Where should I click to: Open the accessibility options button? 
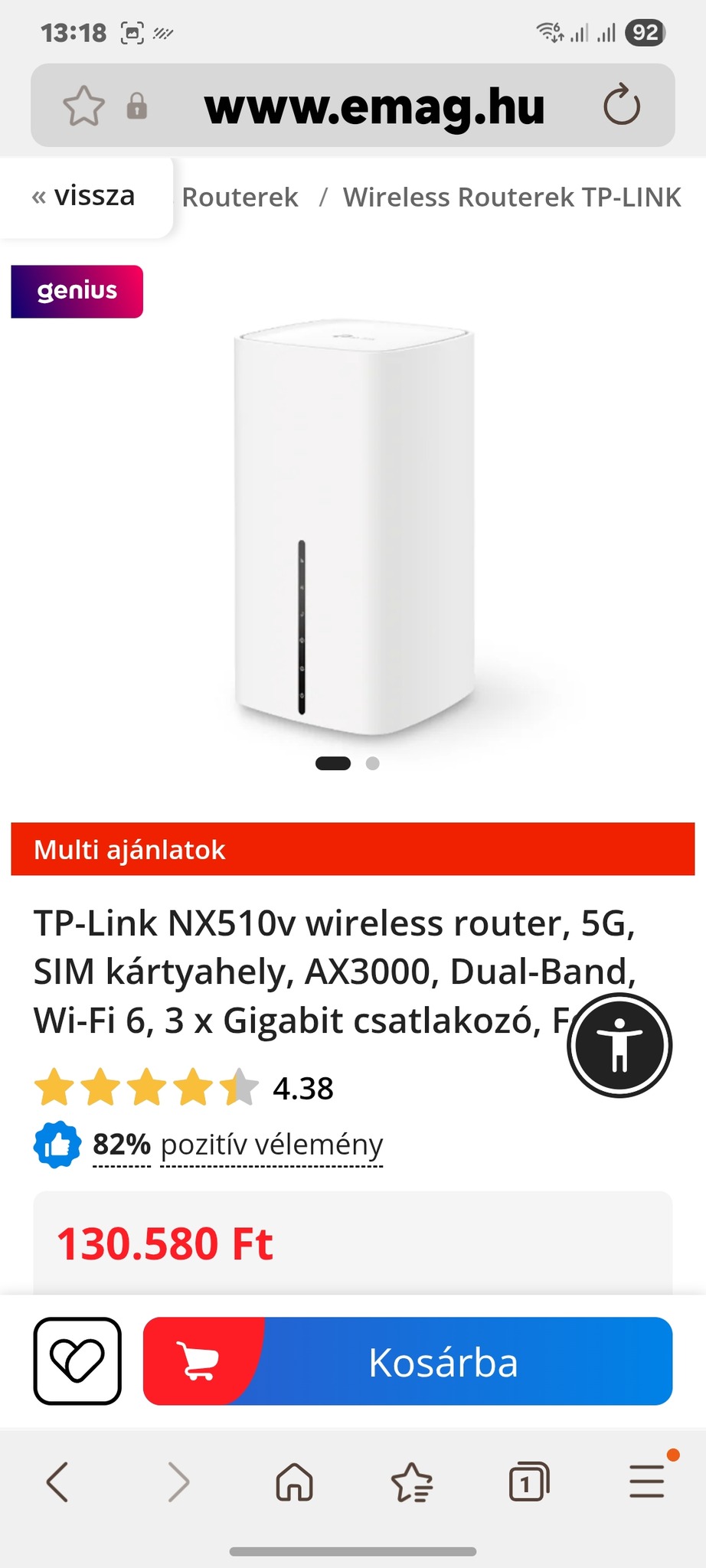pos(619,1045)
